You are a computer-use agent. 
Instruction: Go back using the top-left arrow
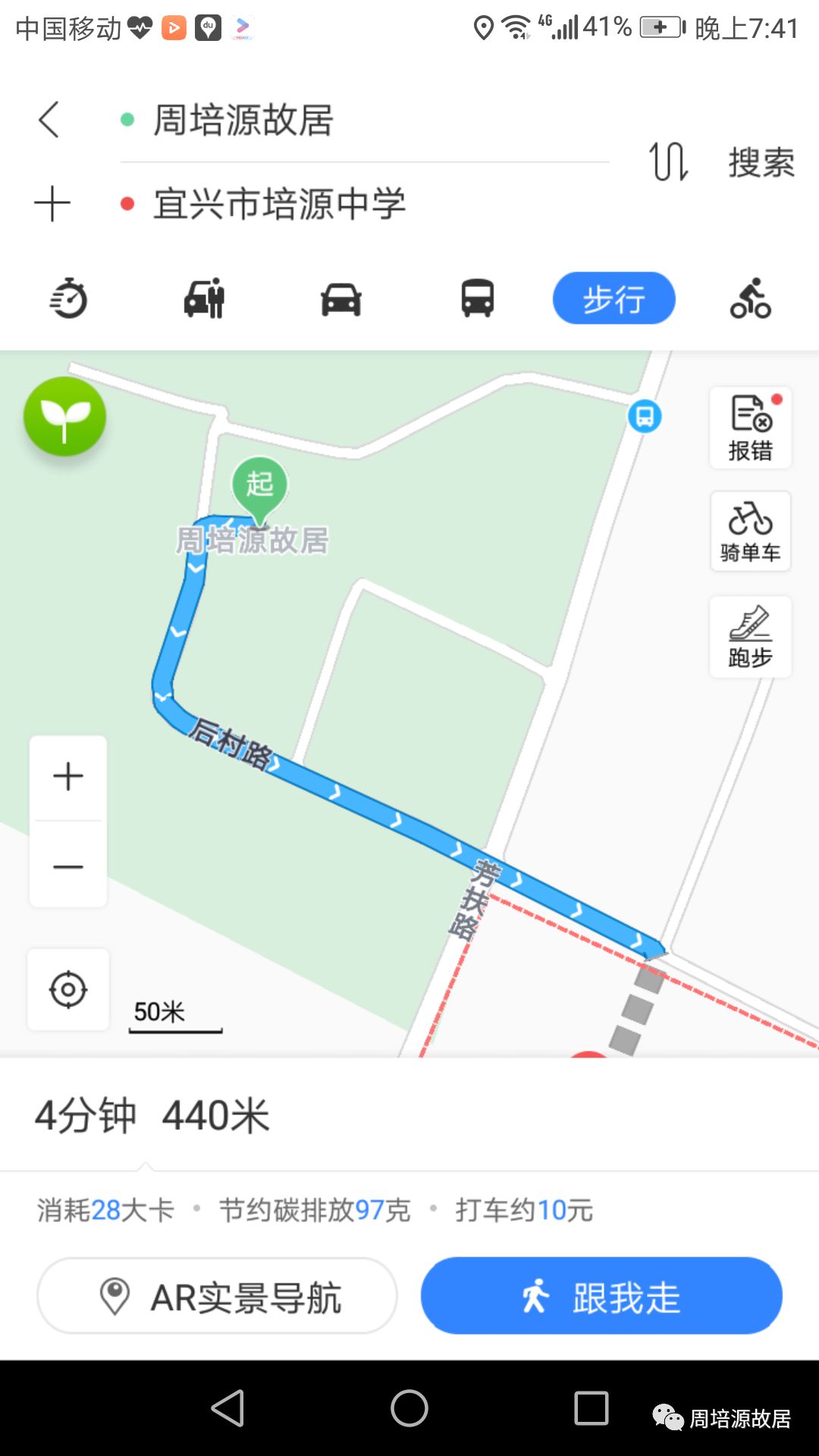pos(49,120)
